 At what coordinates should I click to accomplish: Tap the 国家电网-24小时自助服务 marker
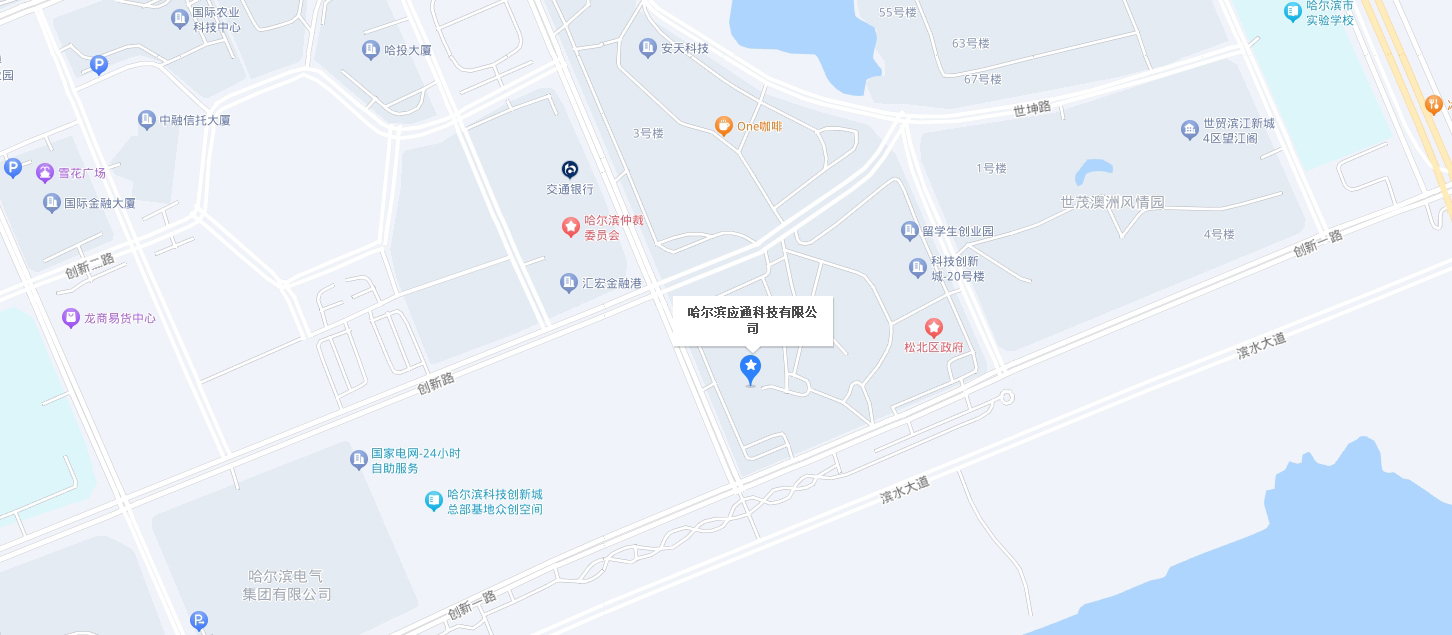[359, 460]
